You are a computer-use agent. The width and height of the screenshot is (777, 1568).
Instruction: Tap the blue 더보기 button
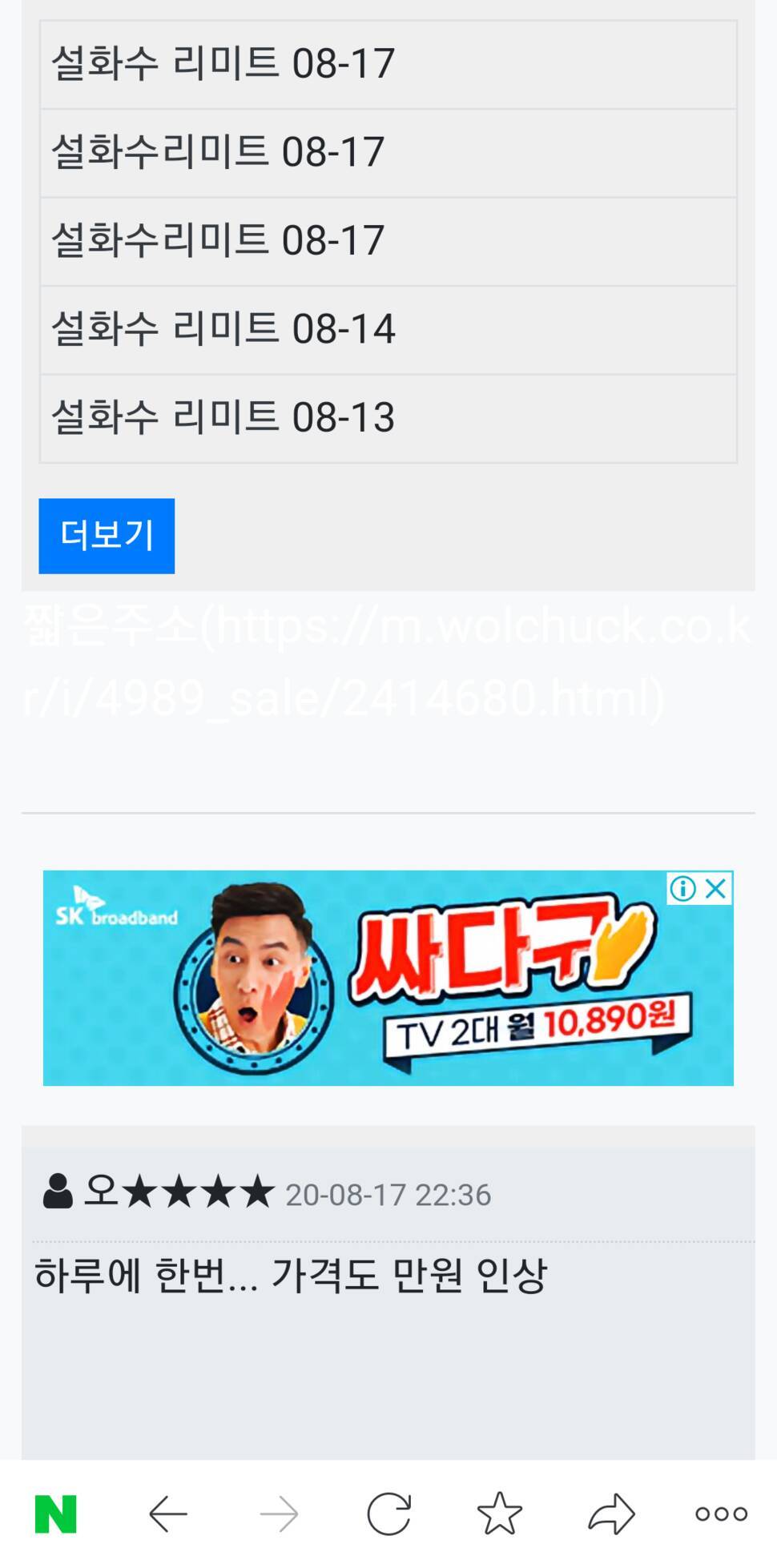click(107, 536)
